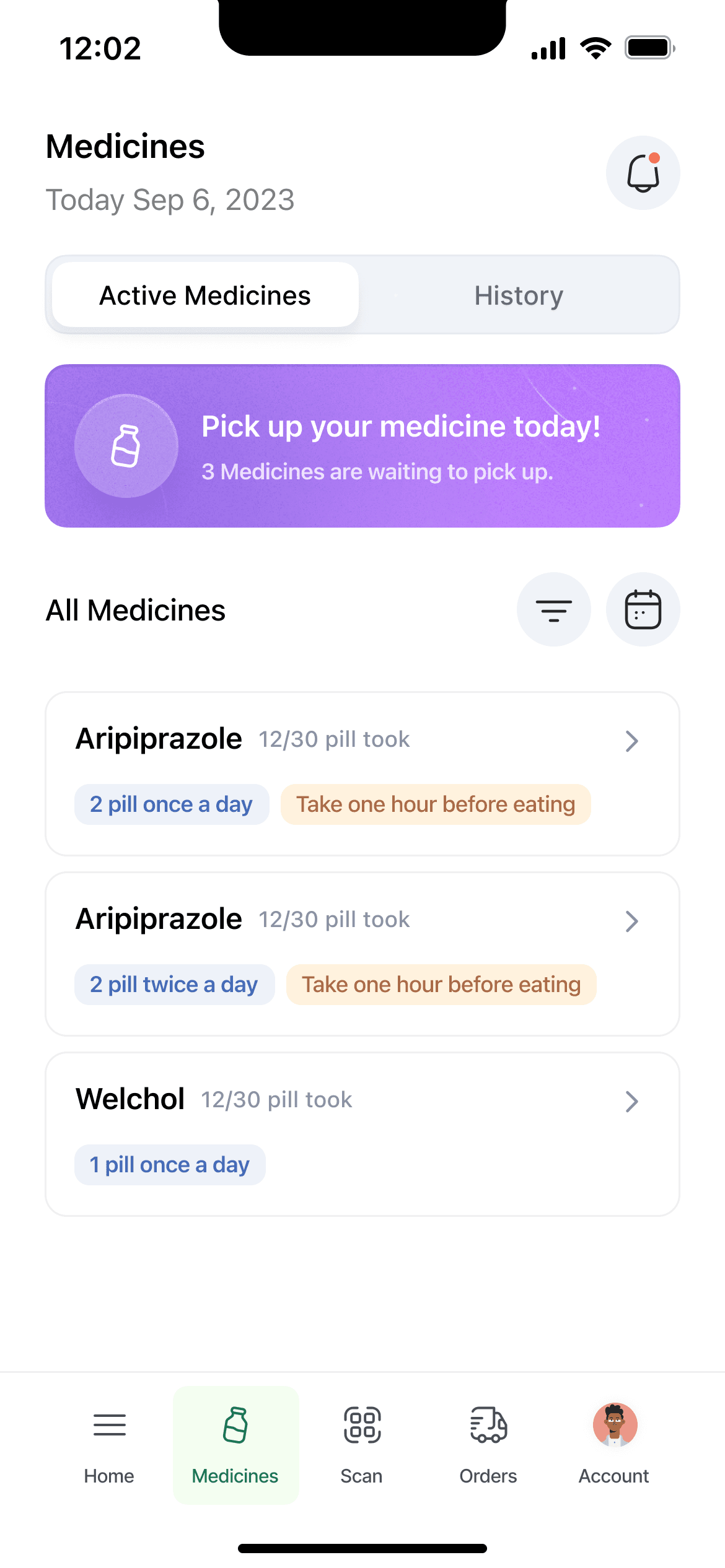Filter the All Medicines list
This screenshot has height=1568, width=725.
click(553, 610)
